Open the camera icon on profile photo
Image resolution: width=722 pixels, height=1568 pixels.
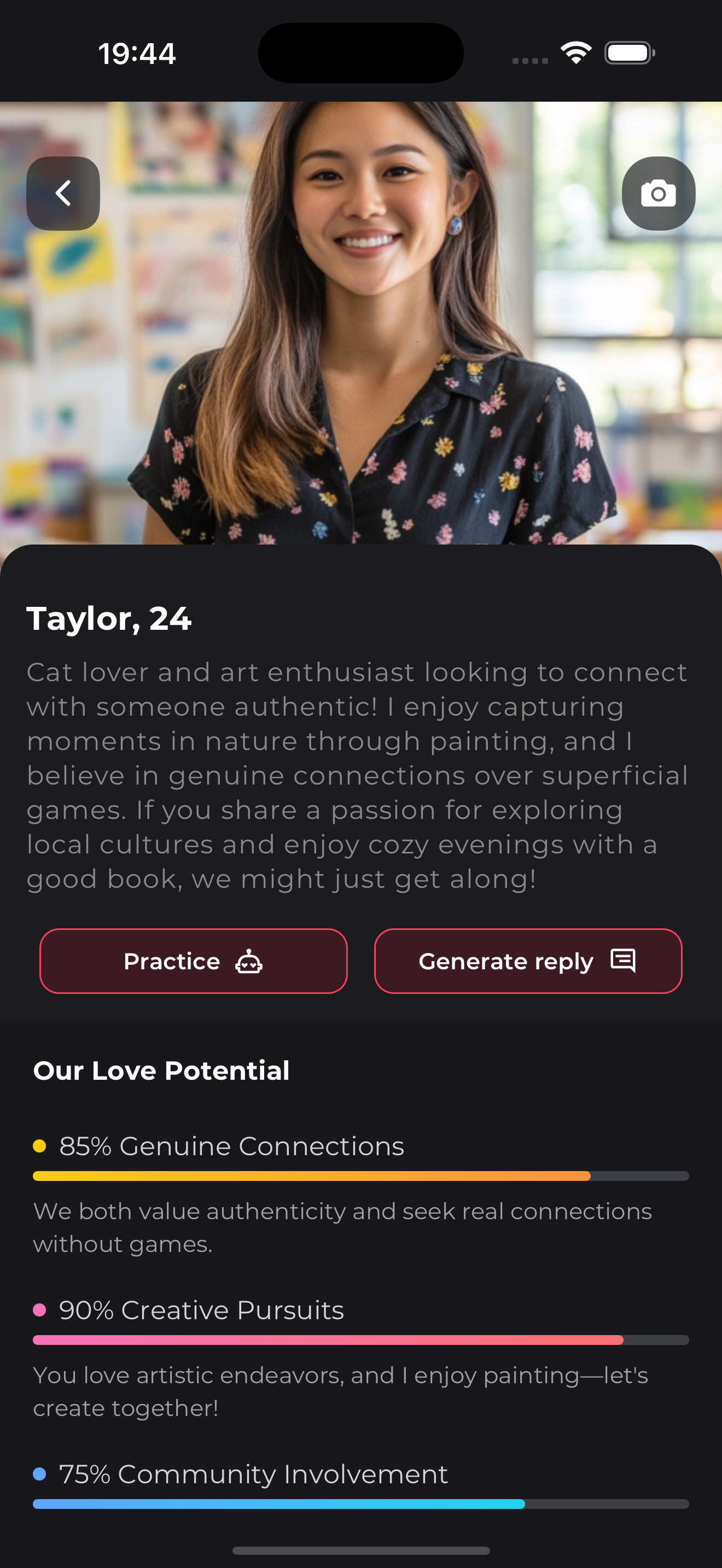click(658, 194)
